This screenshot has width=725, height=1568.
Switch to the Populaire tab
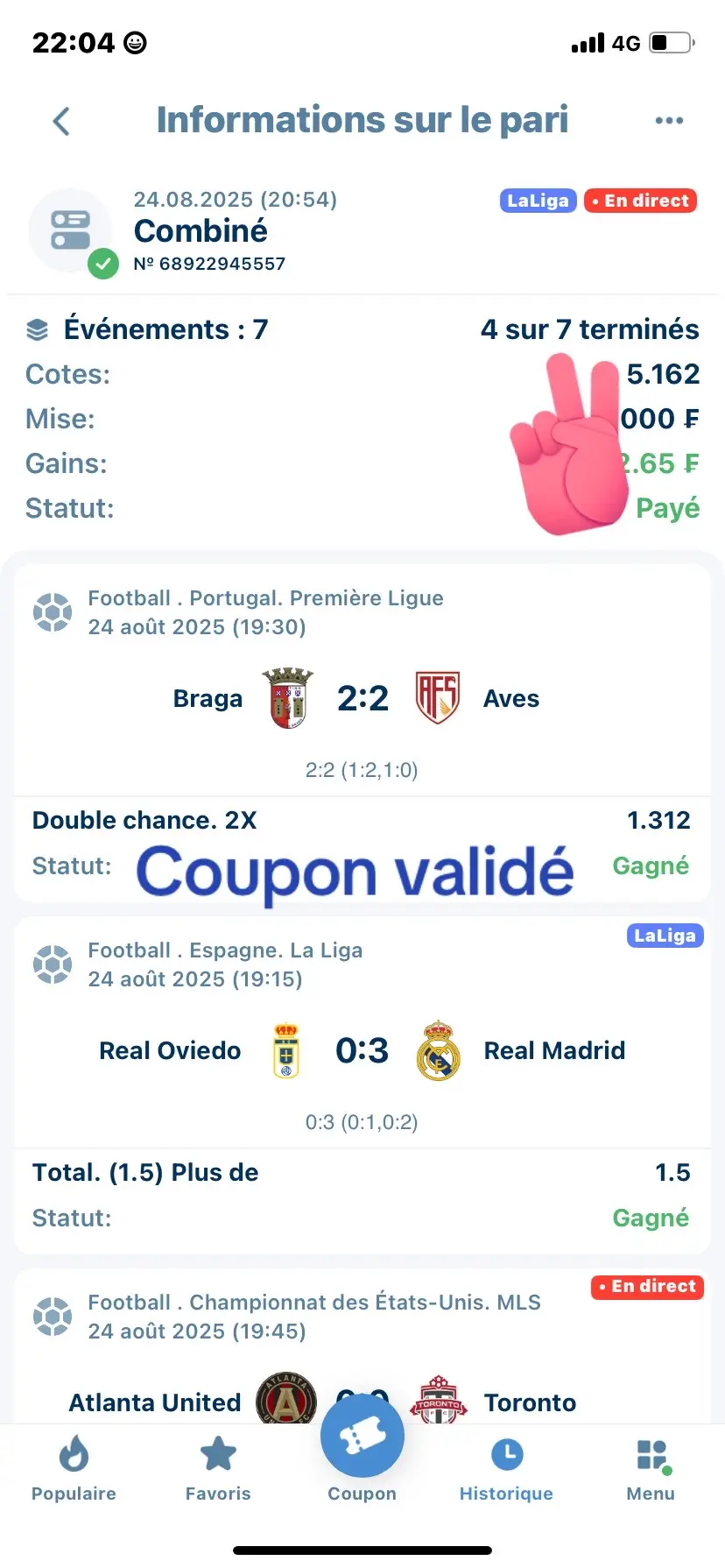tap(74, 1469)
